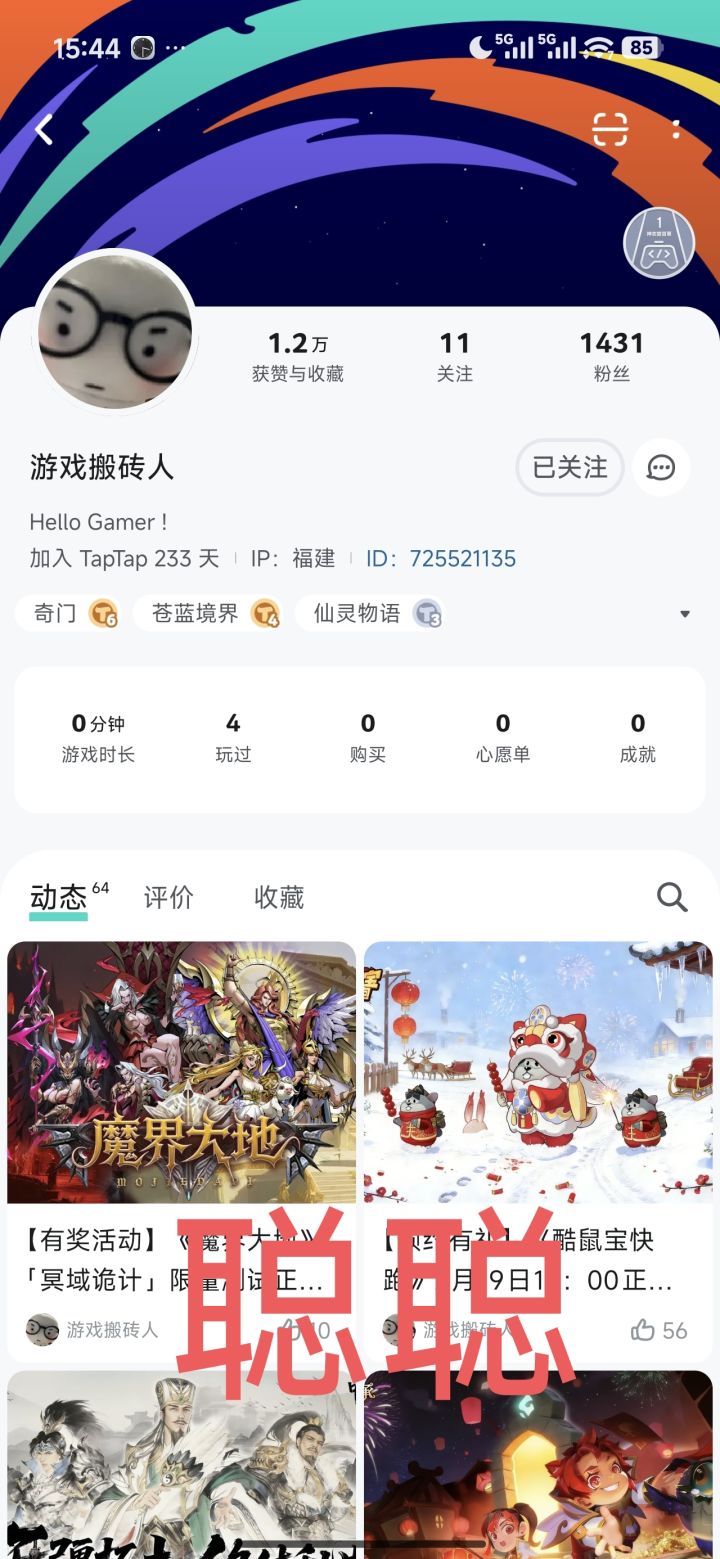Tap the 关注 following count 11
The width and height of the screenshot is (720, 1559).
coord(455,357)
